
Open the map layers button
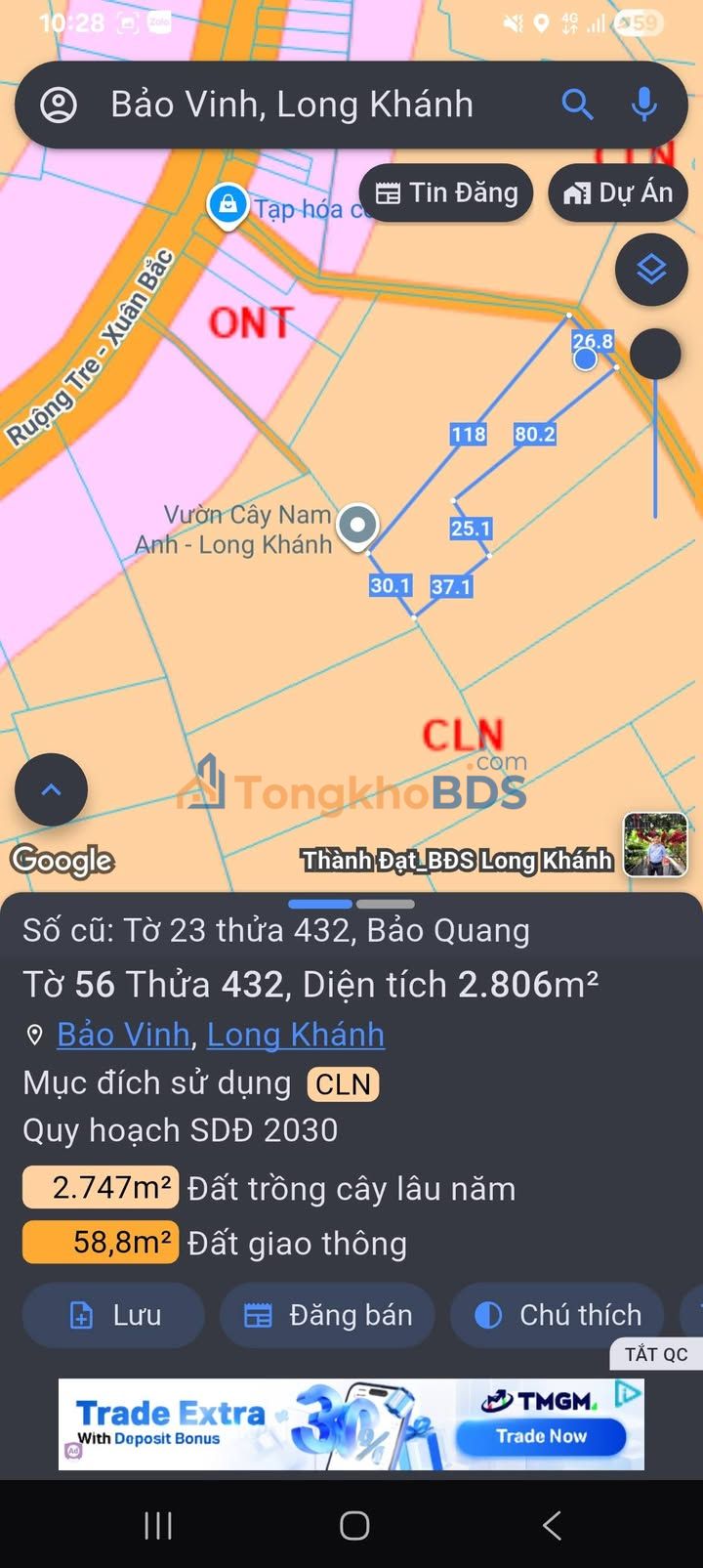click(651, 270)
